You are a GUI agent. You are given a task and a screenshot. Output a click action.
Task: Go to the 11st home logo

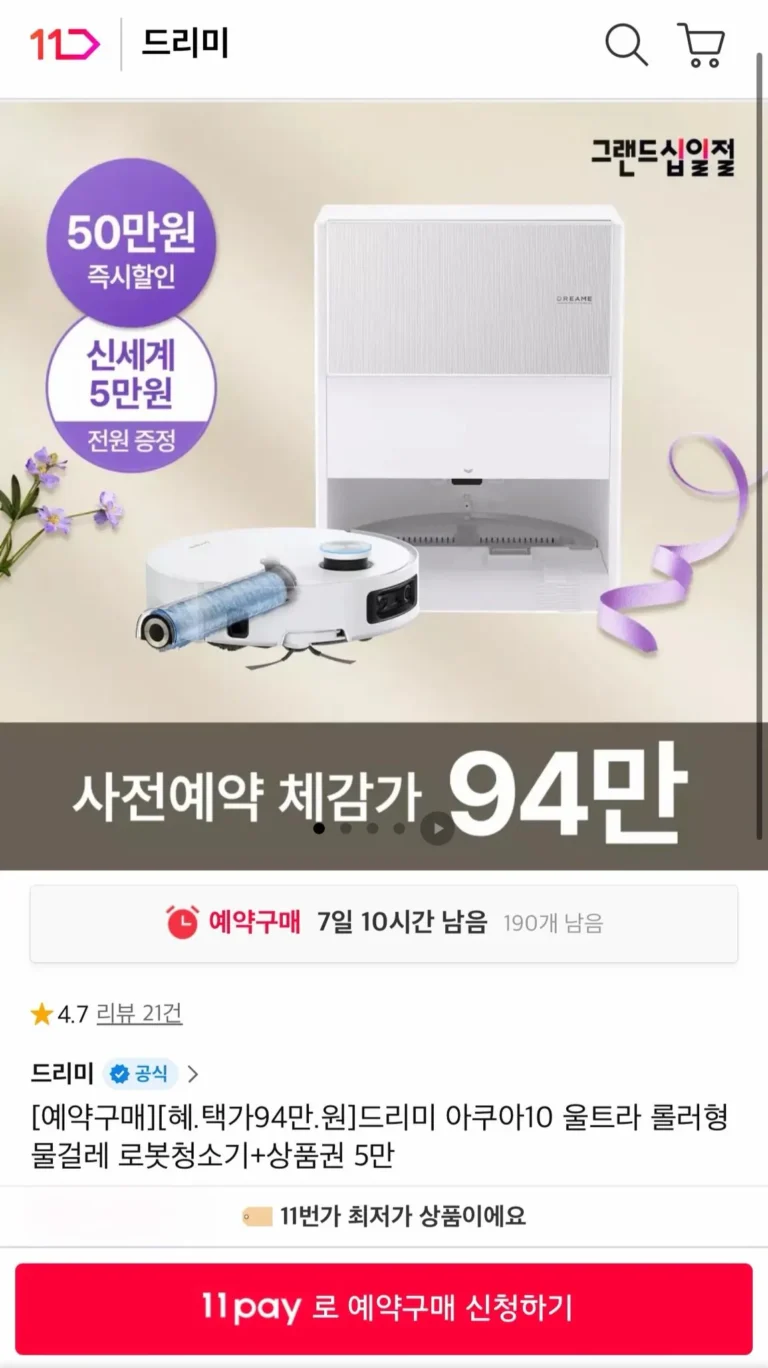pyautogui.click(x=64, y=44)
